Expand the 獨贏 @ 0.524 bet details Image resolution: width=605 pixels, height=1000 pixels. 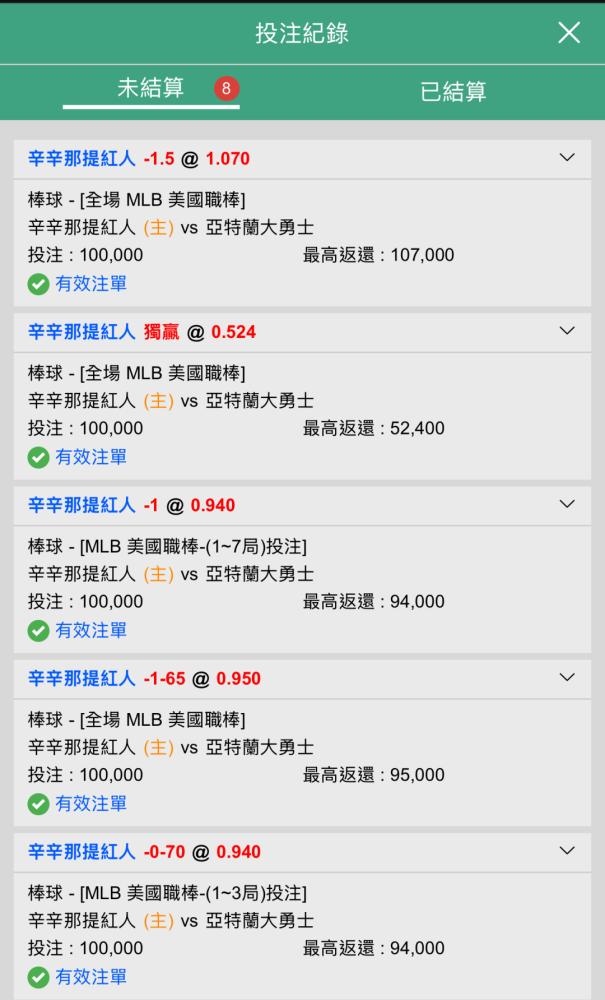pyautogui.click(x=567, y=331)
